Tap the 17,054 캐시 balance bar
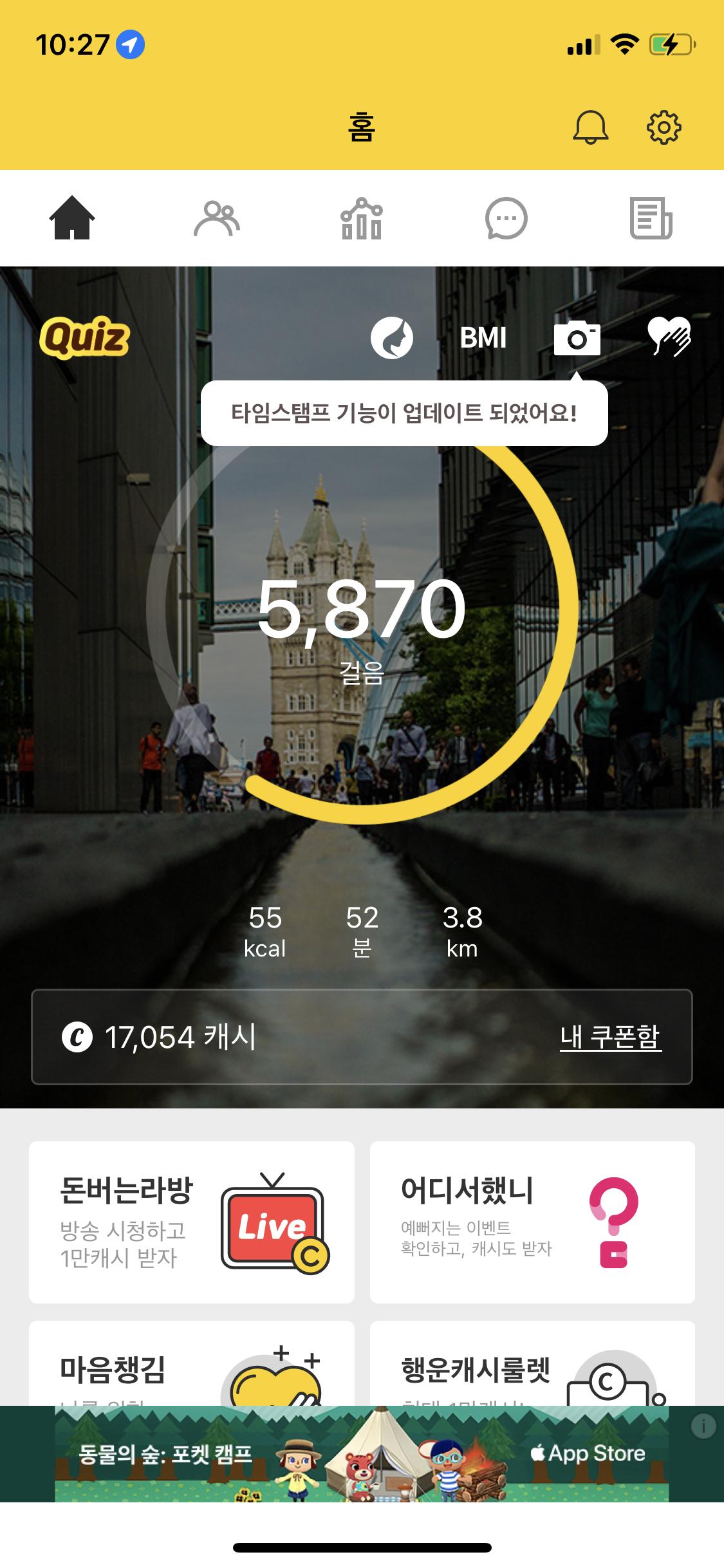 [x=257, y=1037]
